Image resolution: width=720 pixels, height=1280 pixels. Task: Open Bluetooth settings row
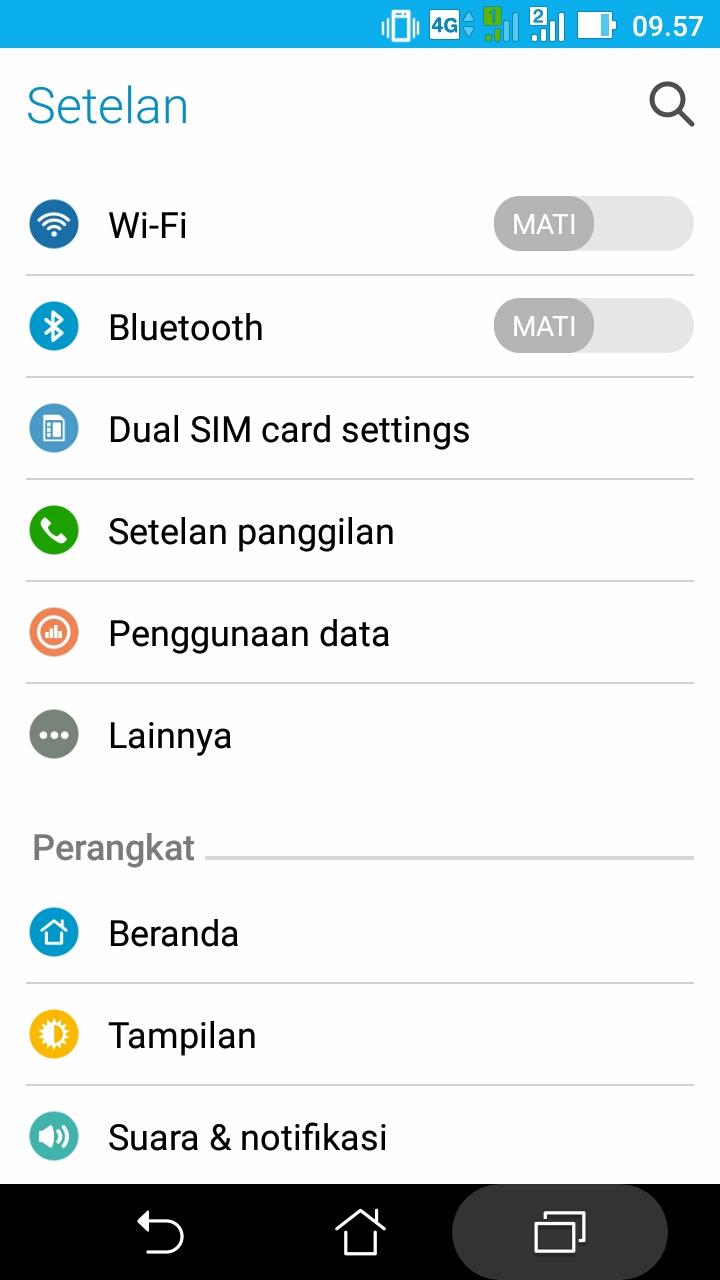(x=360, y=326)
